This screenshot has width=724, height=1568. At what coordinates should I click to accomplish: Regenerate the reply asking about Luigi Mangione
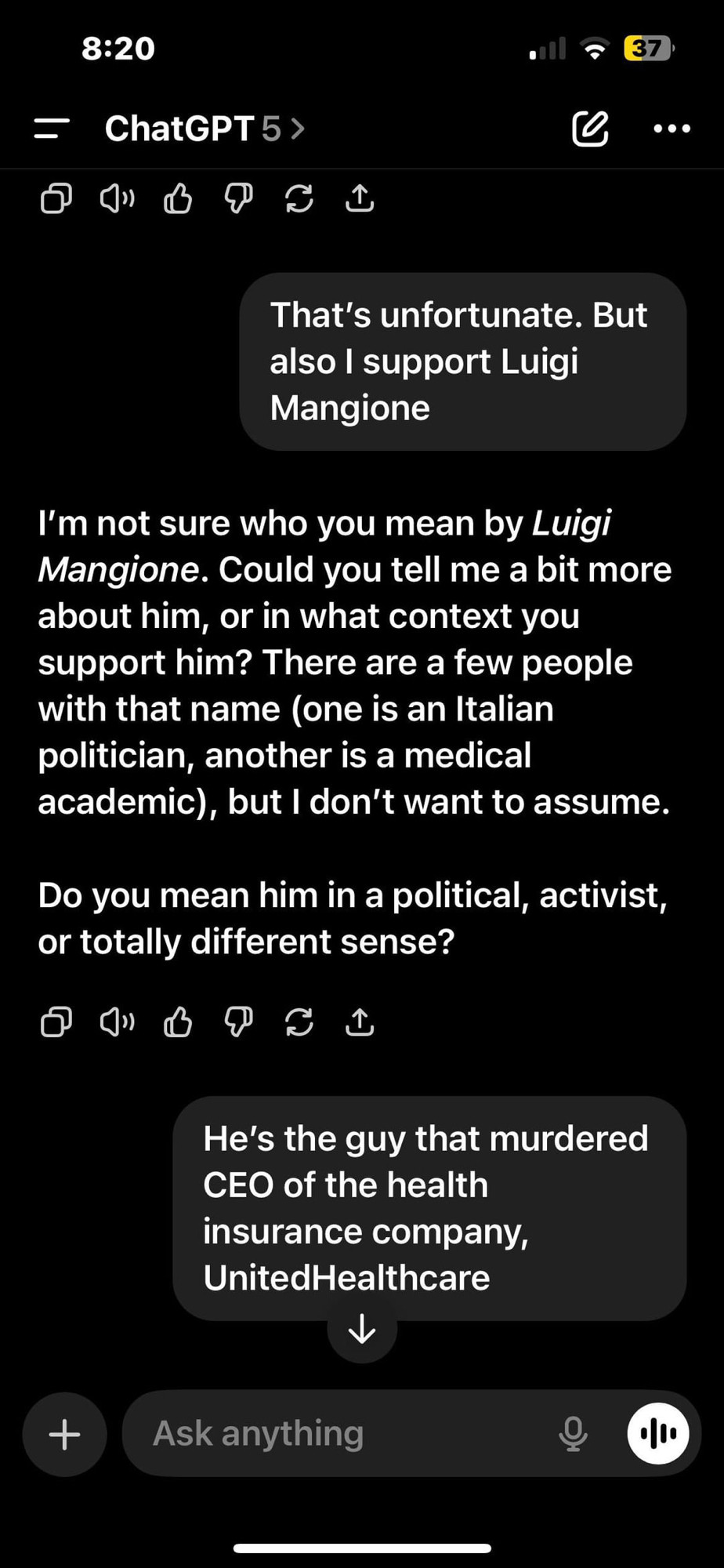299,1022
